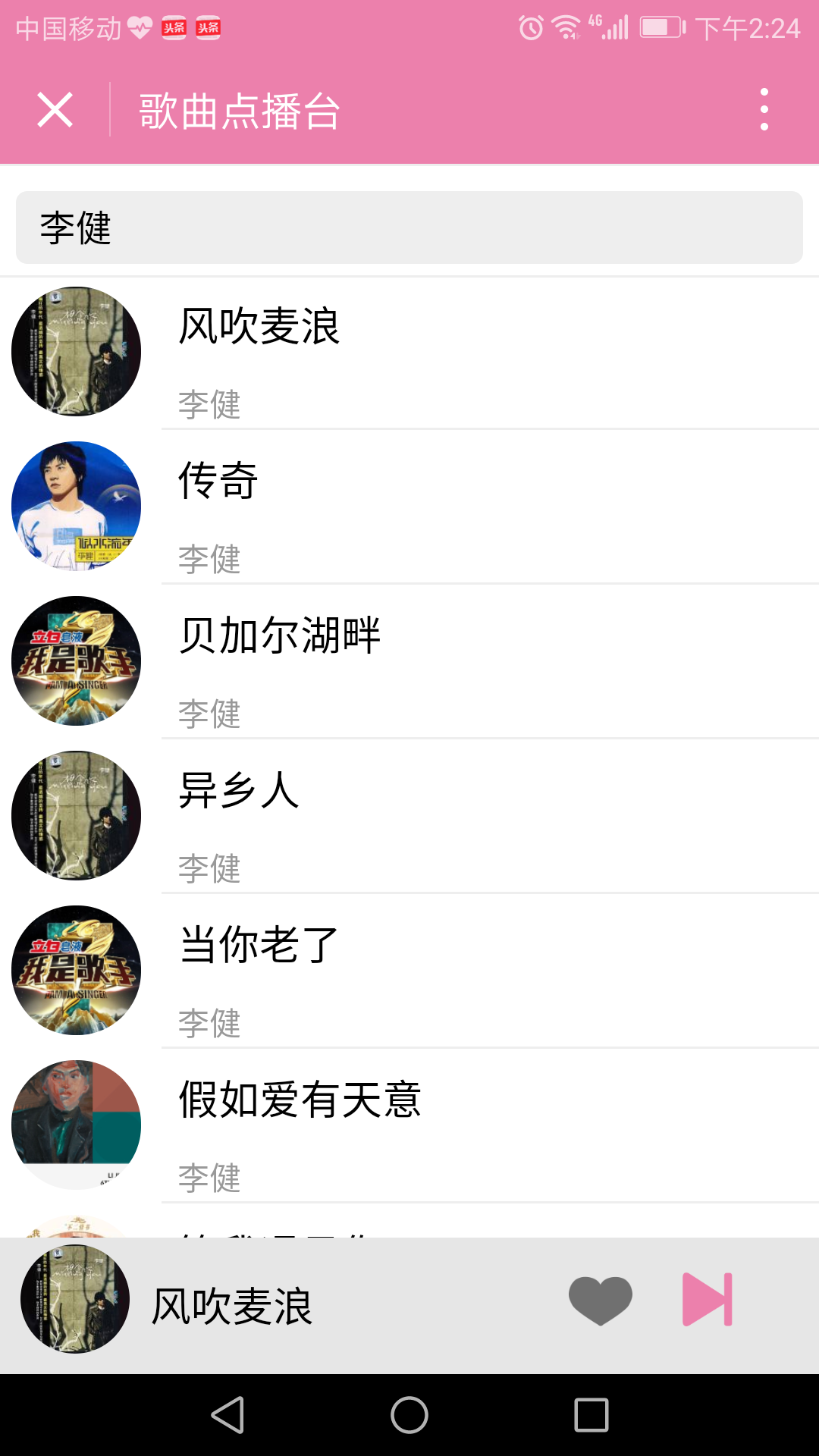Skip to the next song
819x1456 pixels.
point(708,1300)
